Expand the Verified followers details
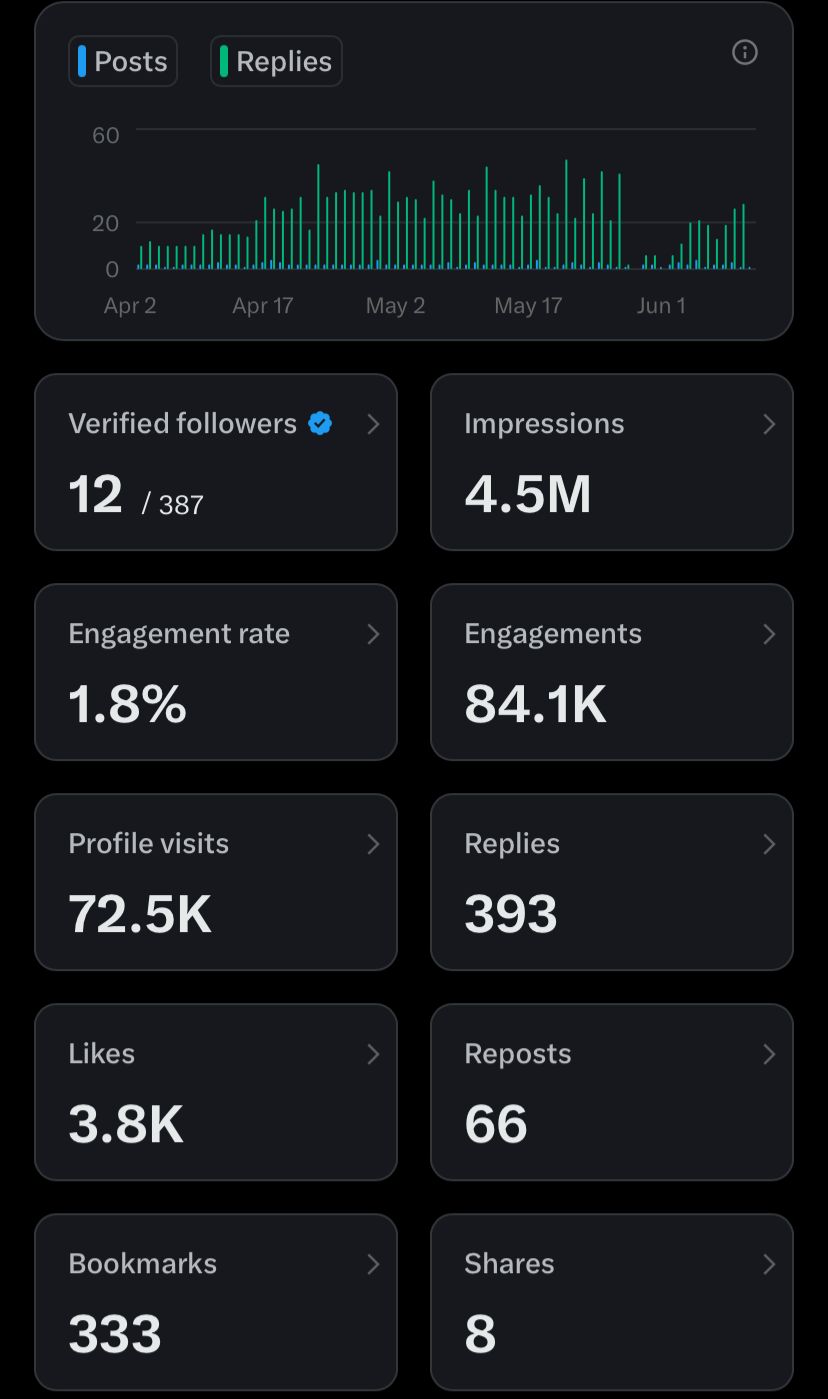Screen dimensions: 828x1399 373,423
